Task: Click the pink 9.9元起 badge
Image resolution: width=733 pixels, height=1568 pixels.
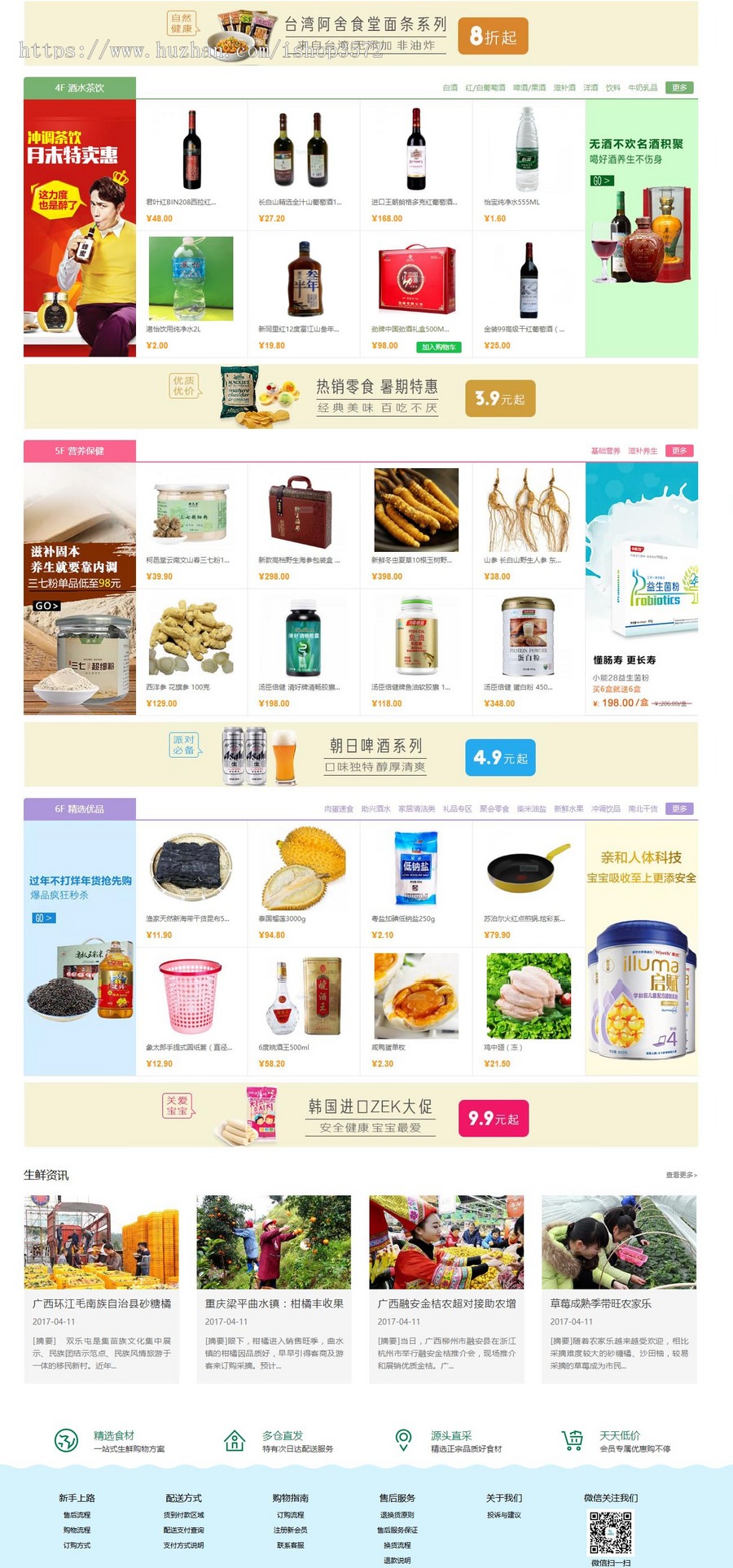Action: click(x=494, y=1117)
